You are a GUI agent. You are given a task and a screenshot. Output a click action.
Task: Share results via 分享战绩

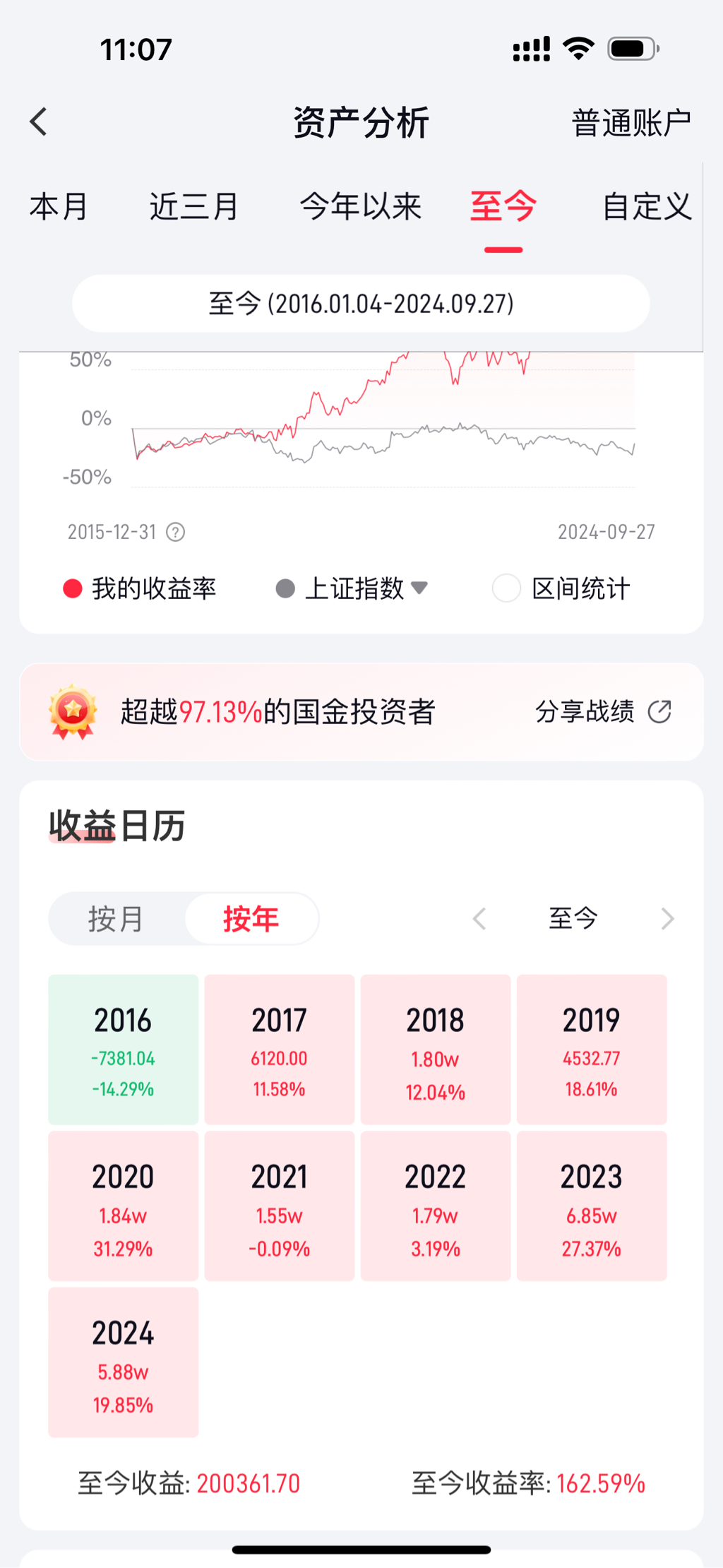[603, 712]
